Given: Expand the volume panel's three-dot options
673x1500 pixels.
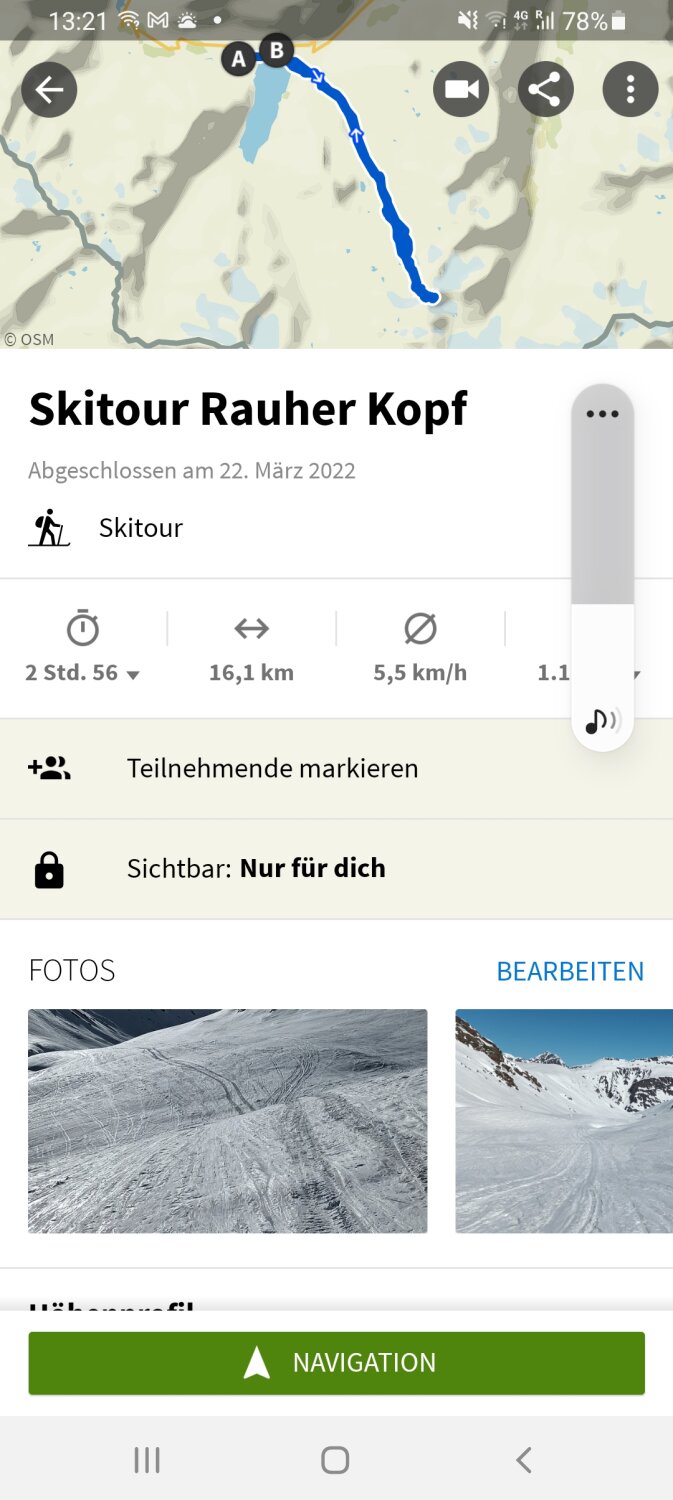Looking at the screenshot, I should click(x=602, y=414).
